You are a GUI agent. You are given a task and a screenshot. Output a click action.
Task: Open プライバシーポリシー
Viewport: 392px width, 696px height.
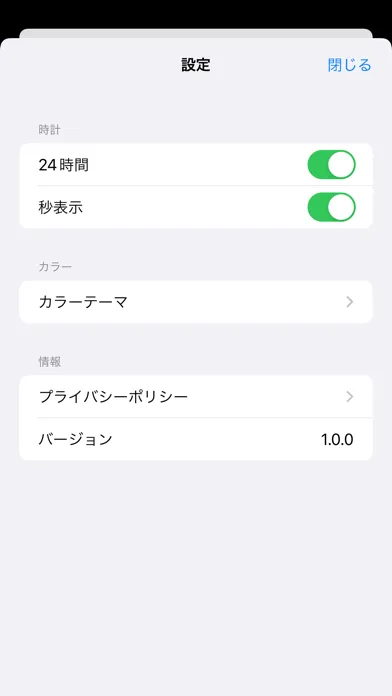pyautogui.click(x=196, y=396)
